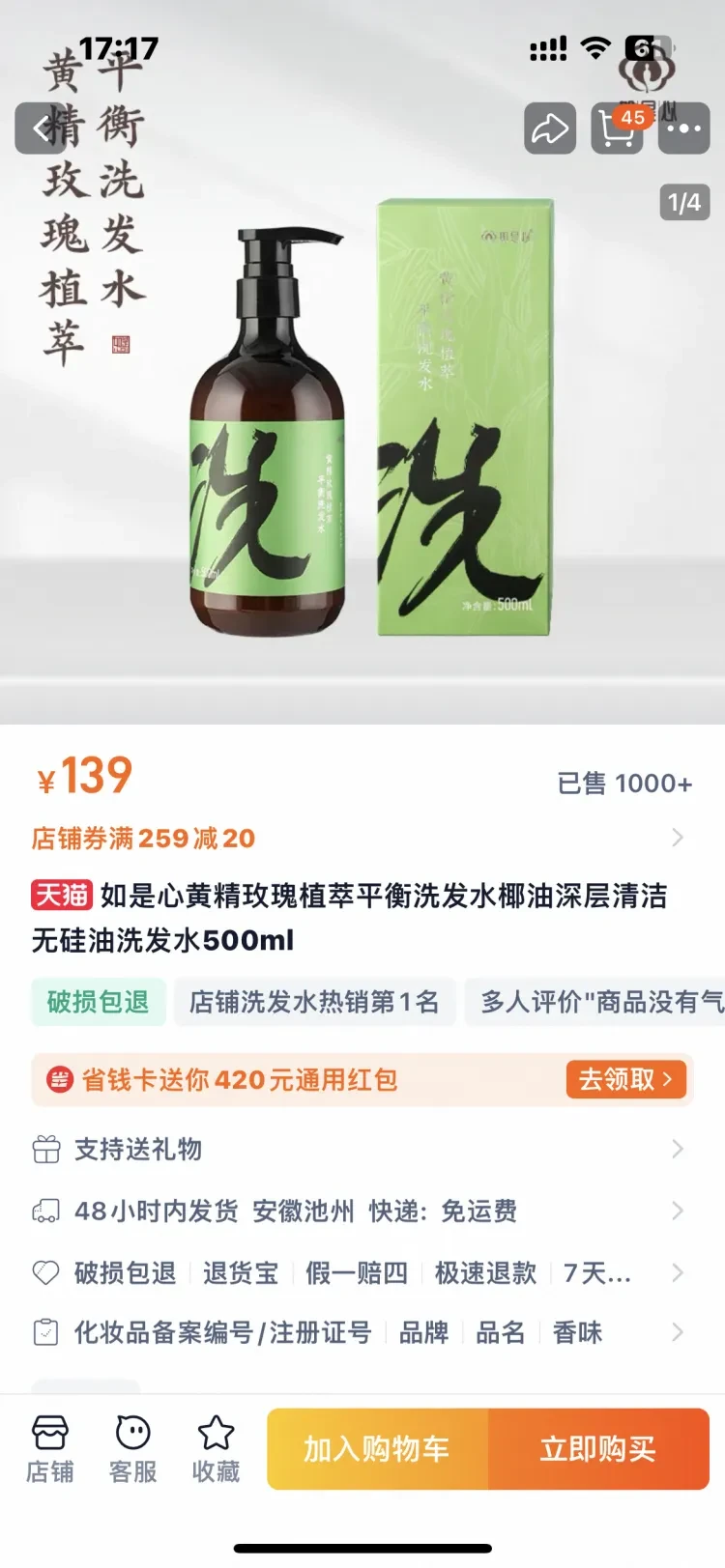View shipping details for 48小时内发货

tap(358, 1211)
